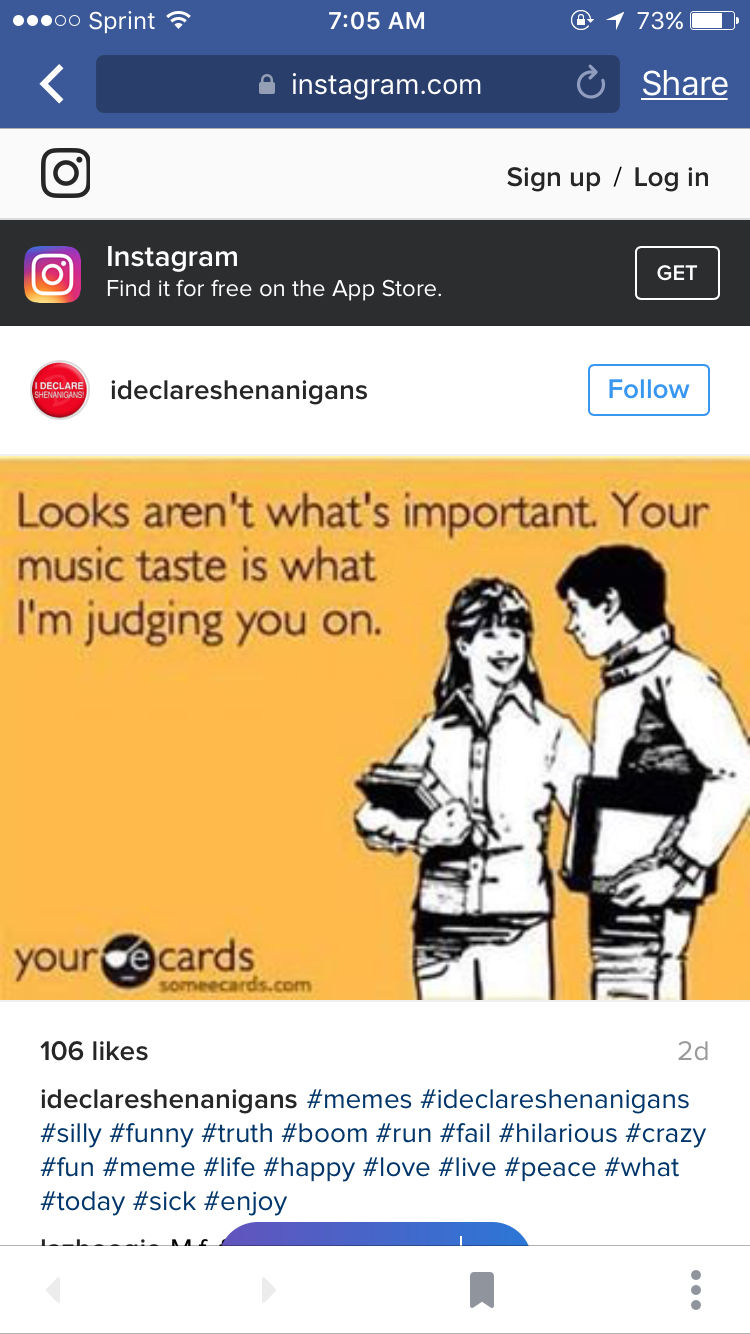Tap the Share link in the header

click(x=684, y=84)
